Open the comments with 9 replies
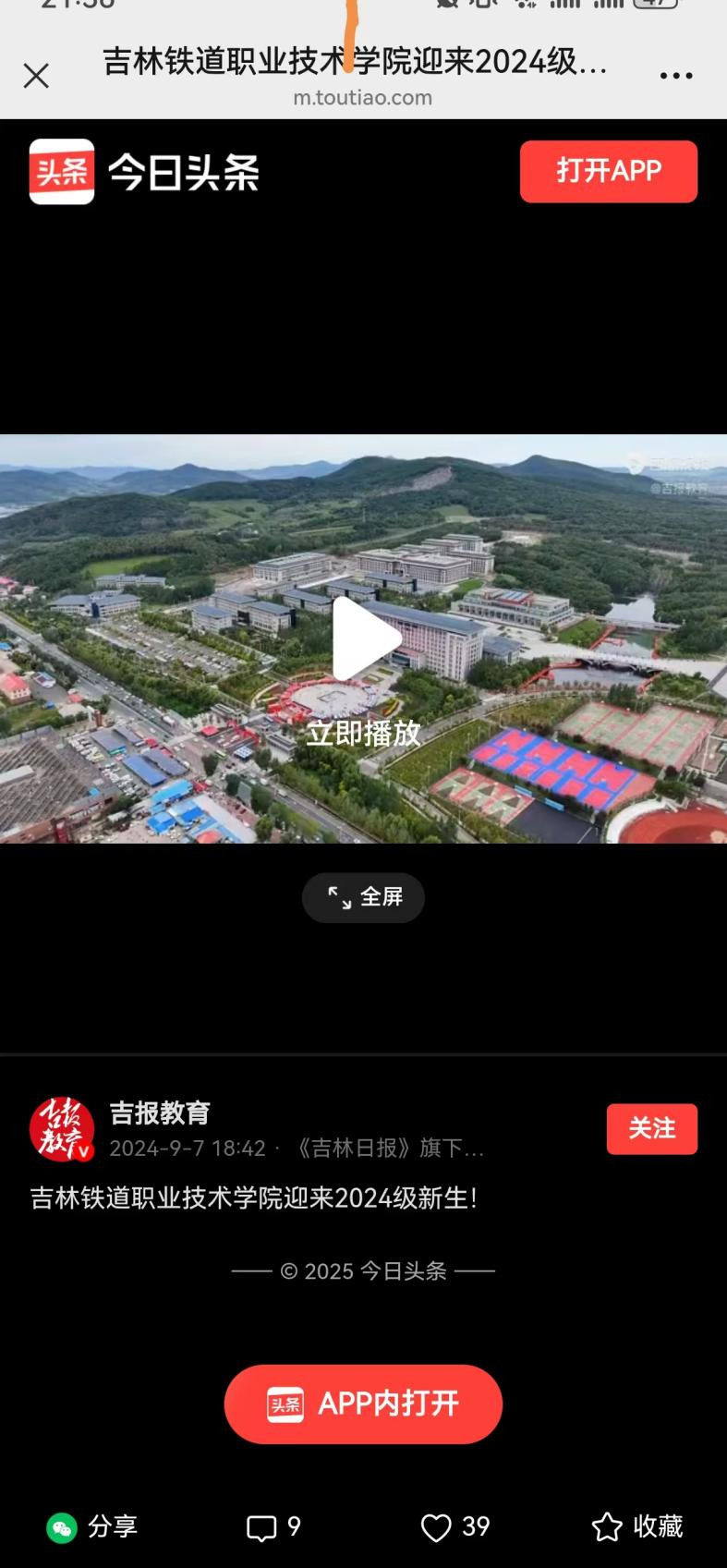Viewport: 727px width, 1568px height. click(273, 1526)
